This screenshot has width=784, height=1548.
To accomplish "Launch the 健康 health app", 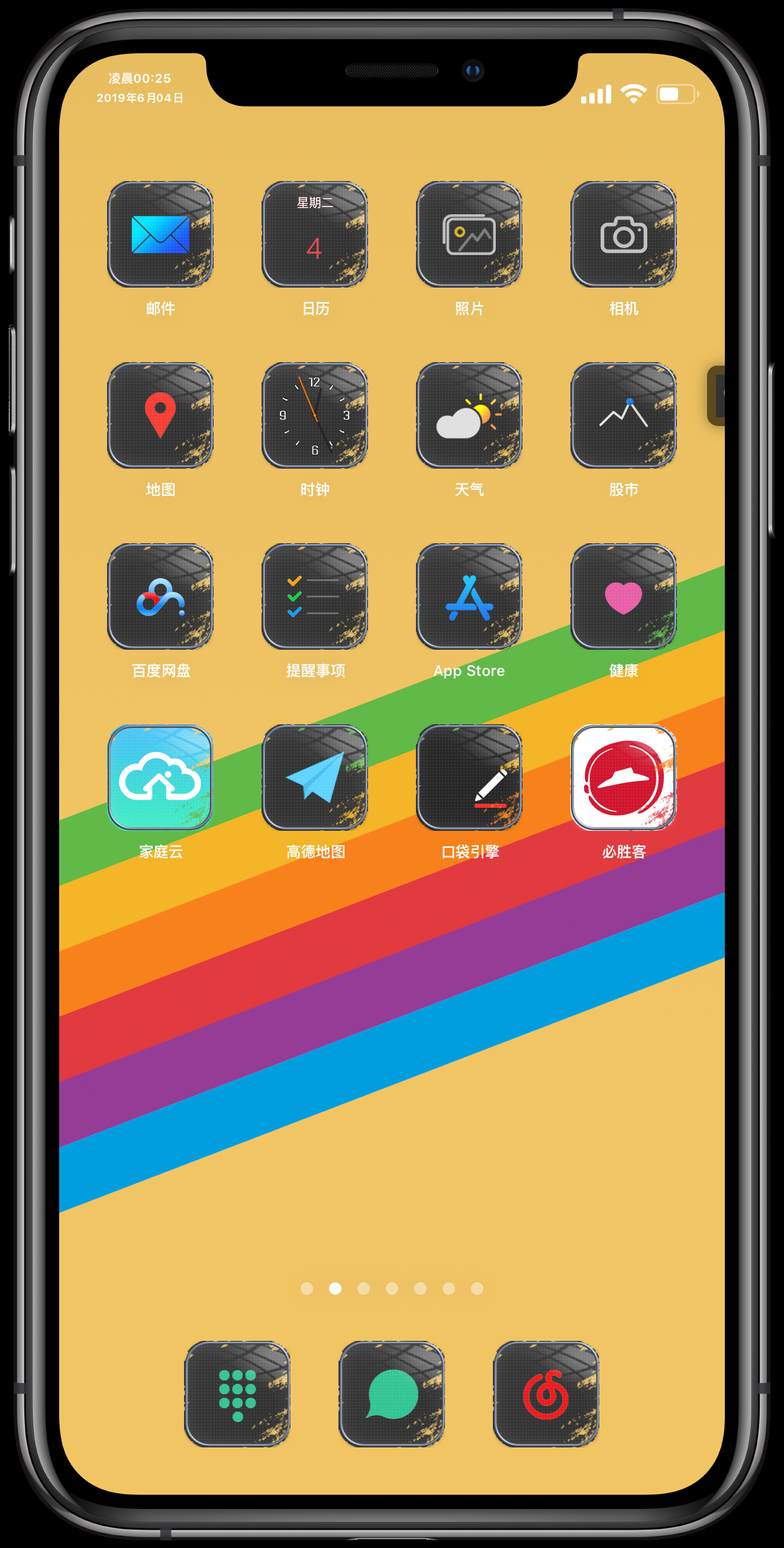I will click(624, 596).
